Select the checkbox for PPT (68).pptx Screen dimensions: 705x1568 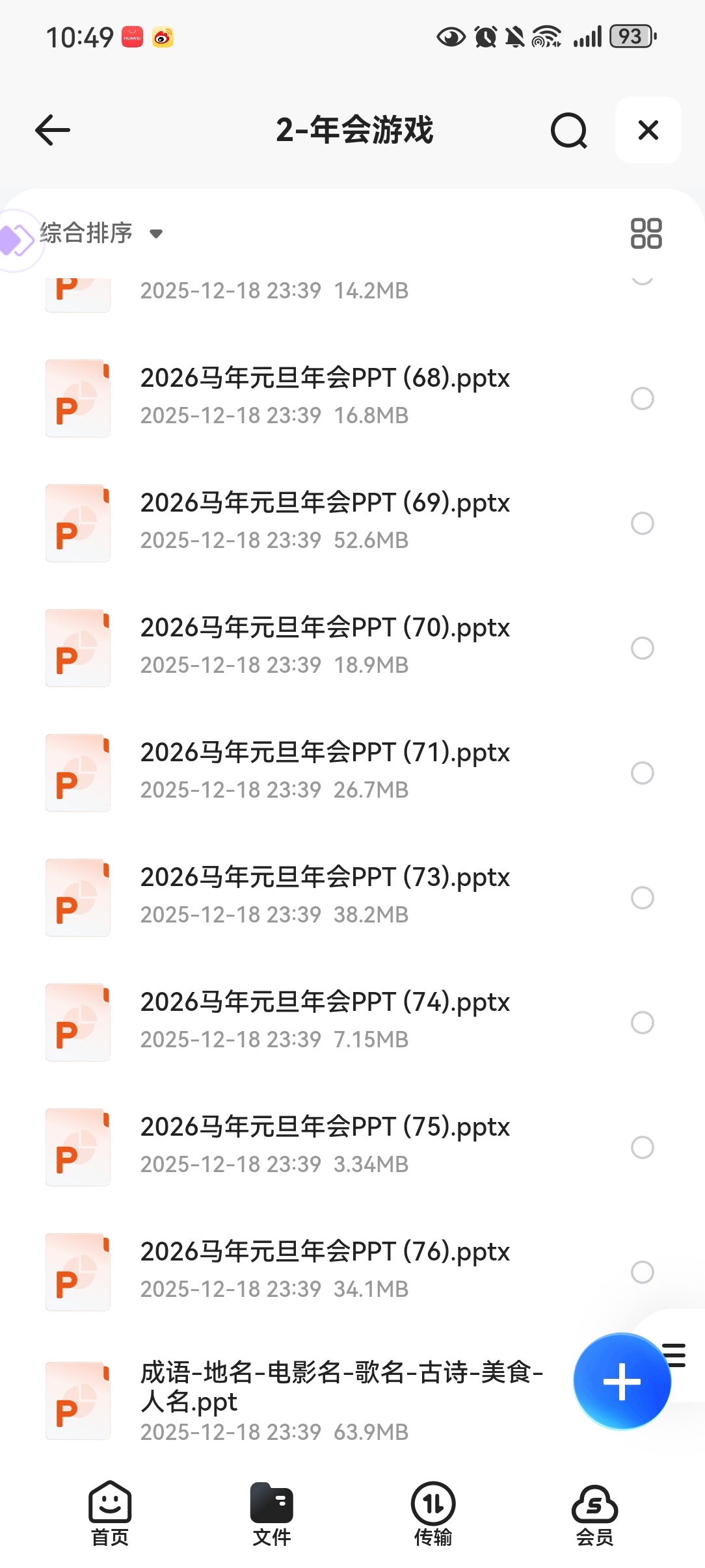coord(642,399)
